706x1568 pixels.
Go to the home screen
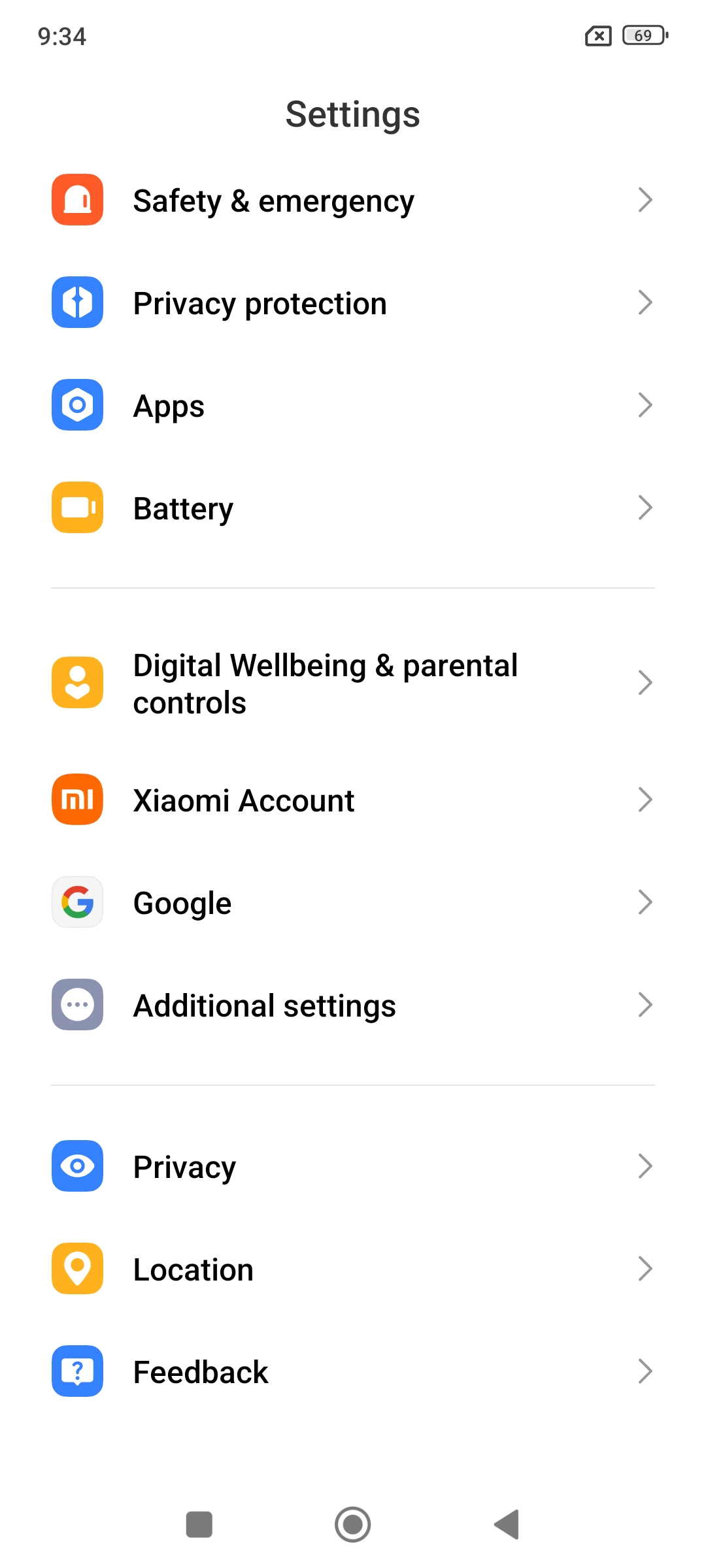pos(353,1525)
